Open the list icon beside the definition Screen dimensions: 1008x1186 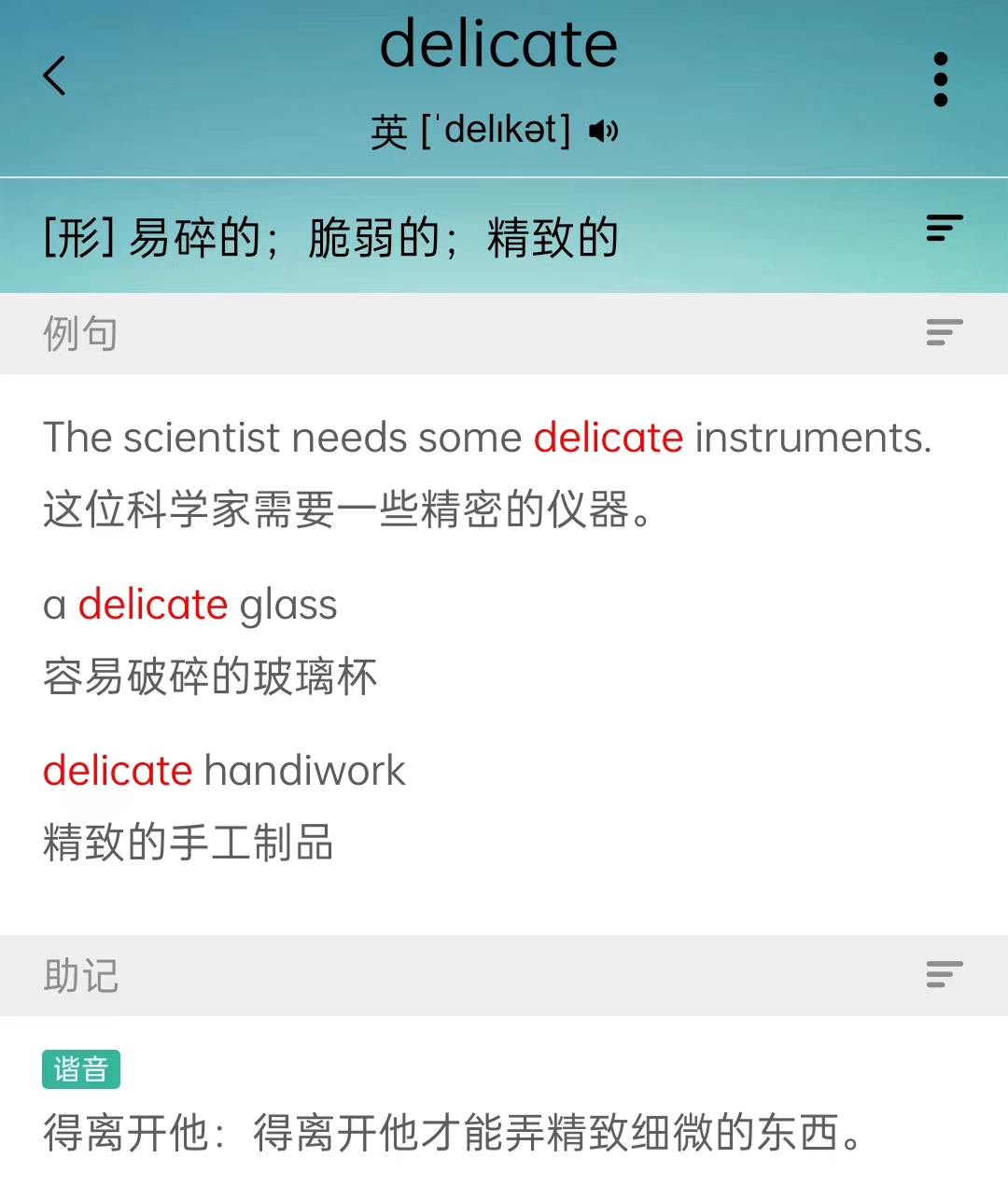point(944,229)
